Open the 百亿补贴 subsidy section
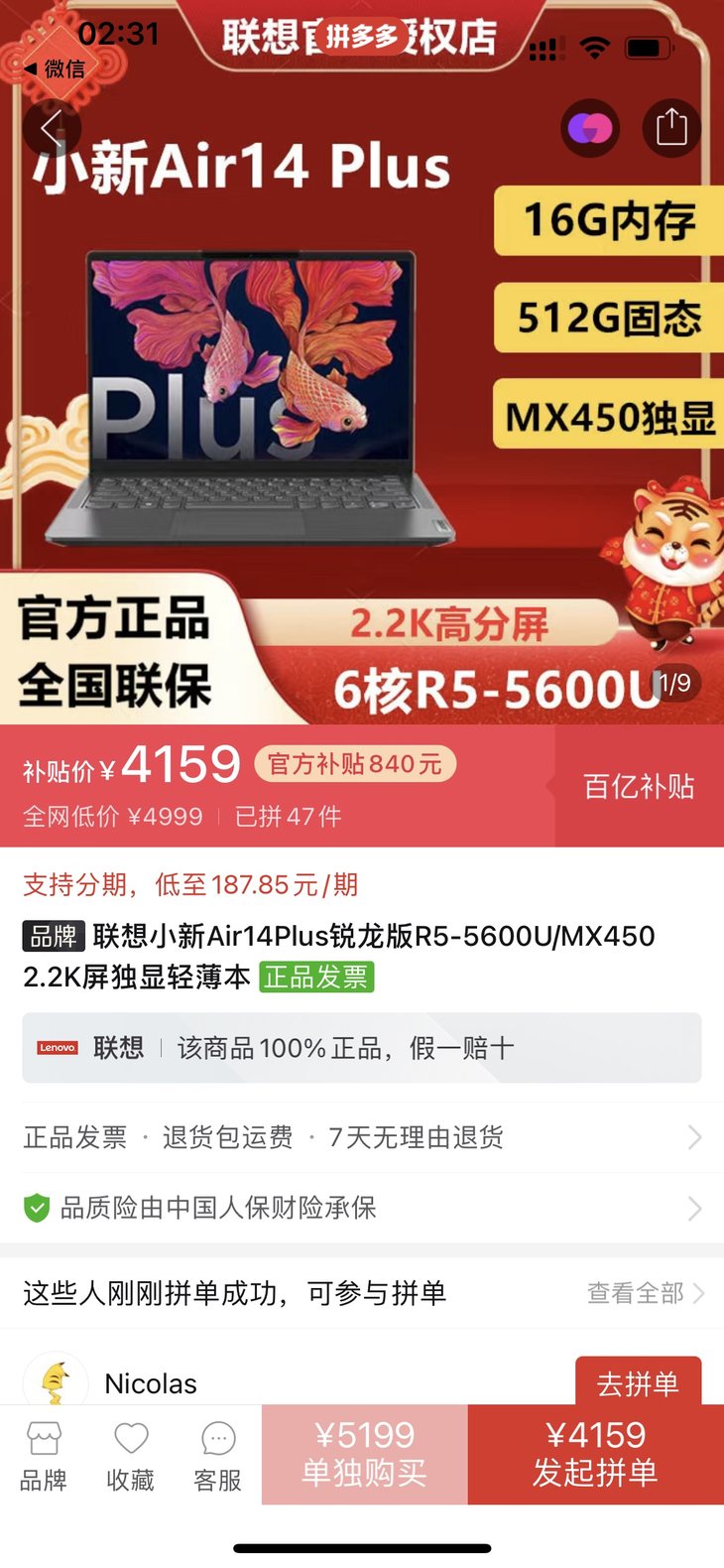 coord(639,786)
